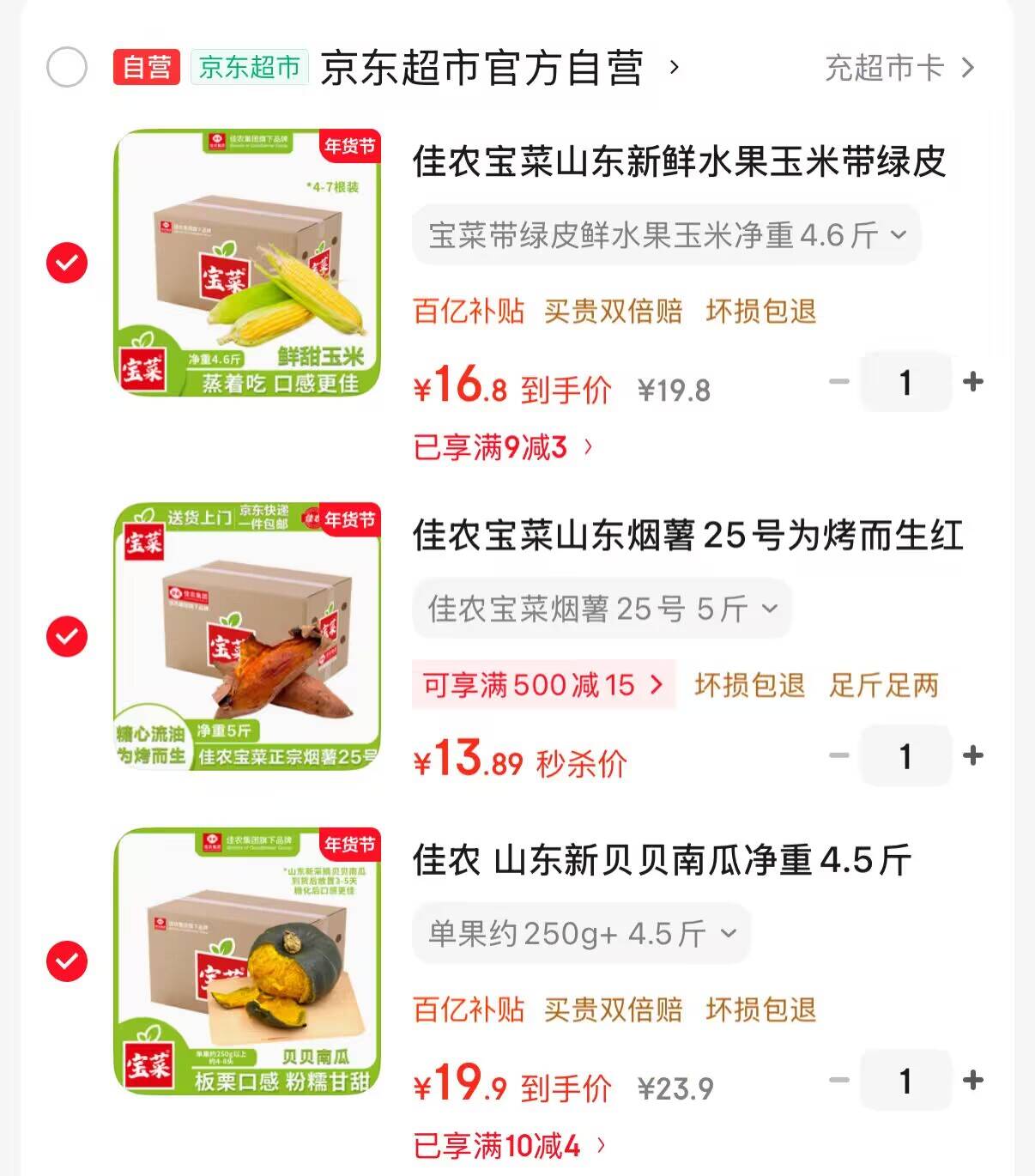Change the 单果约250g+ 4.5斤 spec option

coord(581,933)
